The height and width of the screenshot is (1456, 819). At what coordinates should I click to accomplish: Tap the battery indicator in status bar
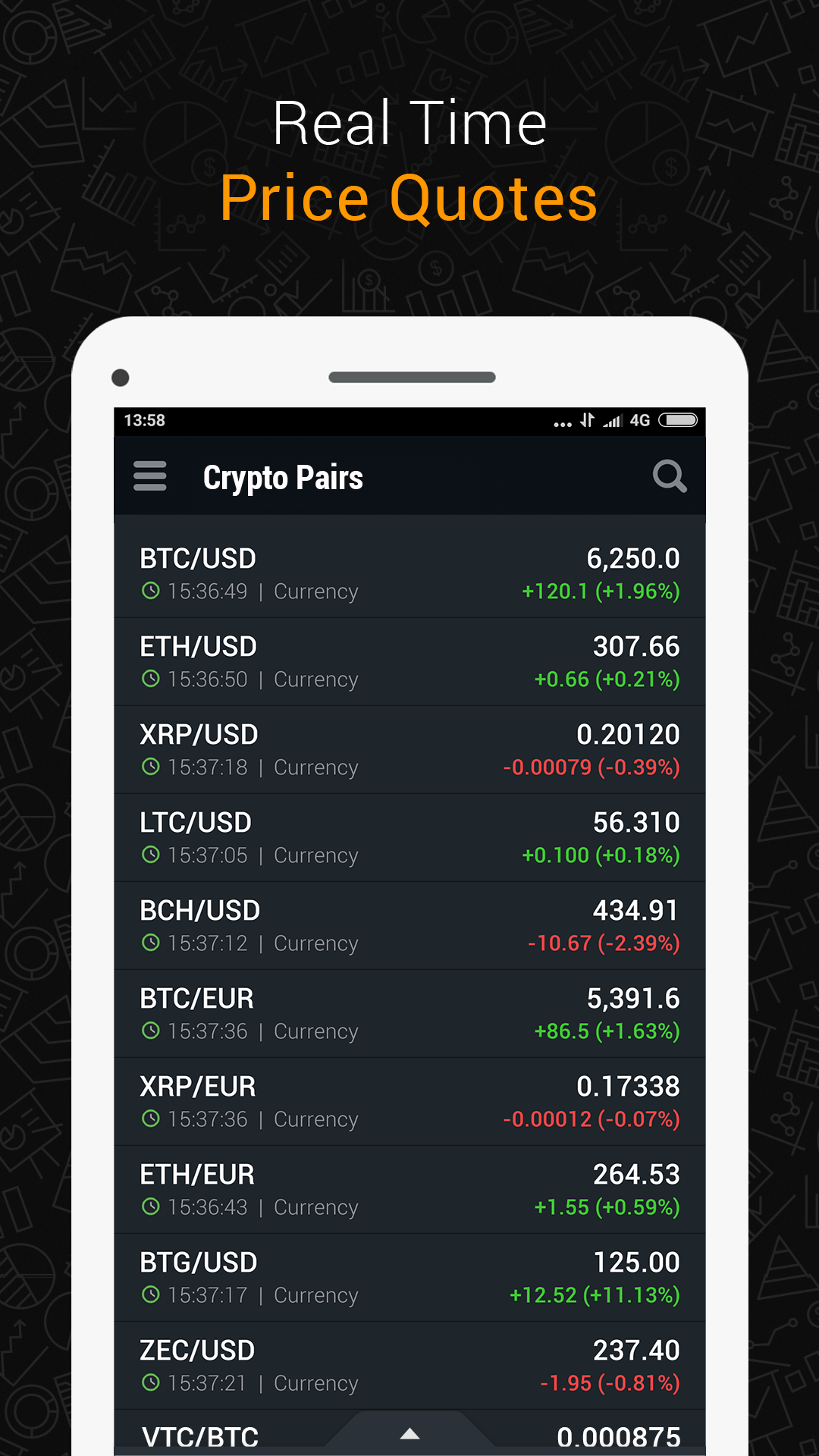[679, 420]
